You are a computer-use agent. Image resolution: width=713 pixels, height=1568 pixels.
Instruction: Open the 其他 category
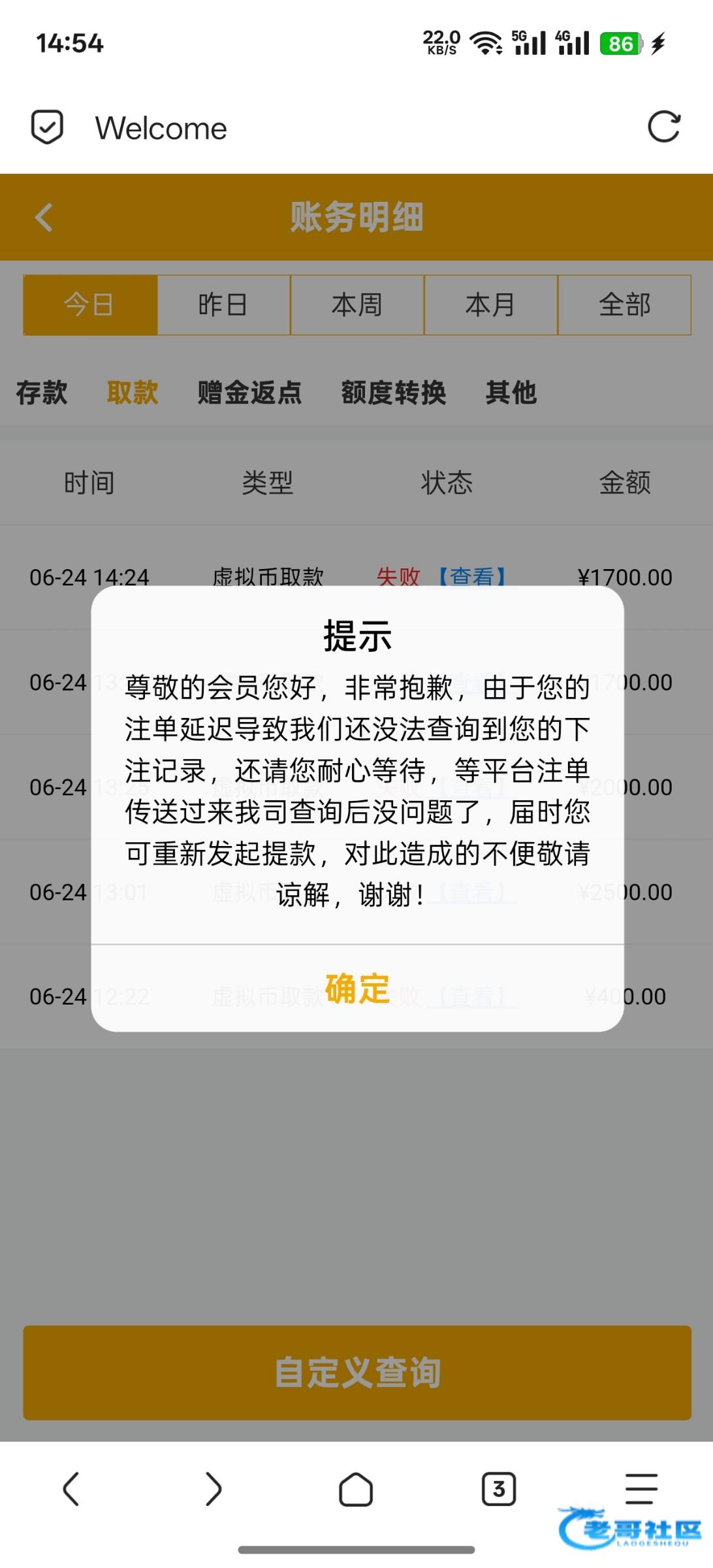click(511, 393)
